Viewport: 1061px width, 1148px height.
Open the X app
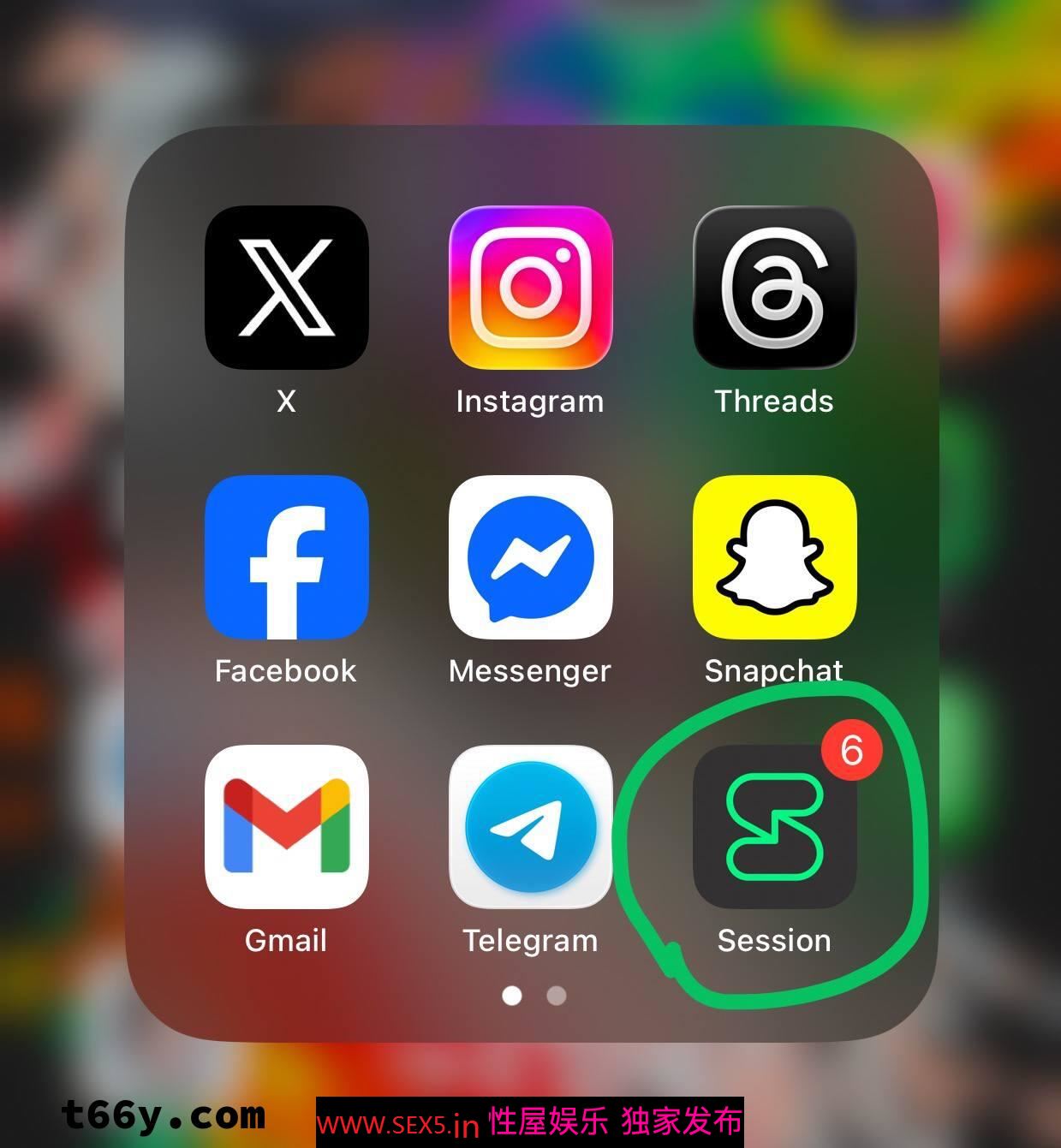286,288
